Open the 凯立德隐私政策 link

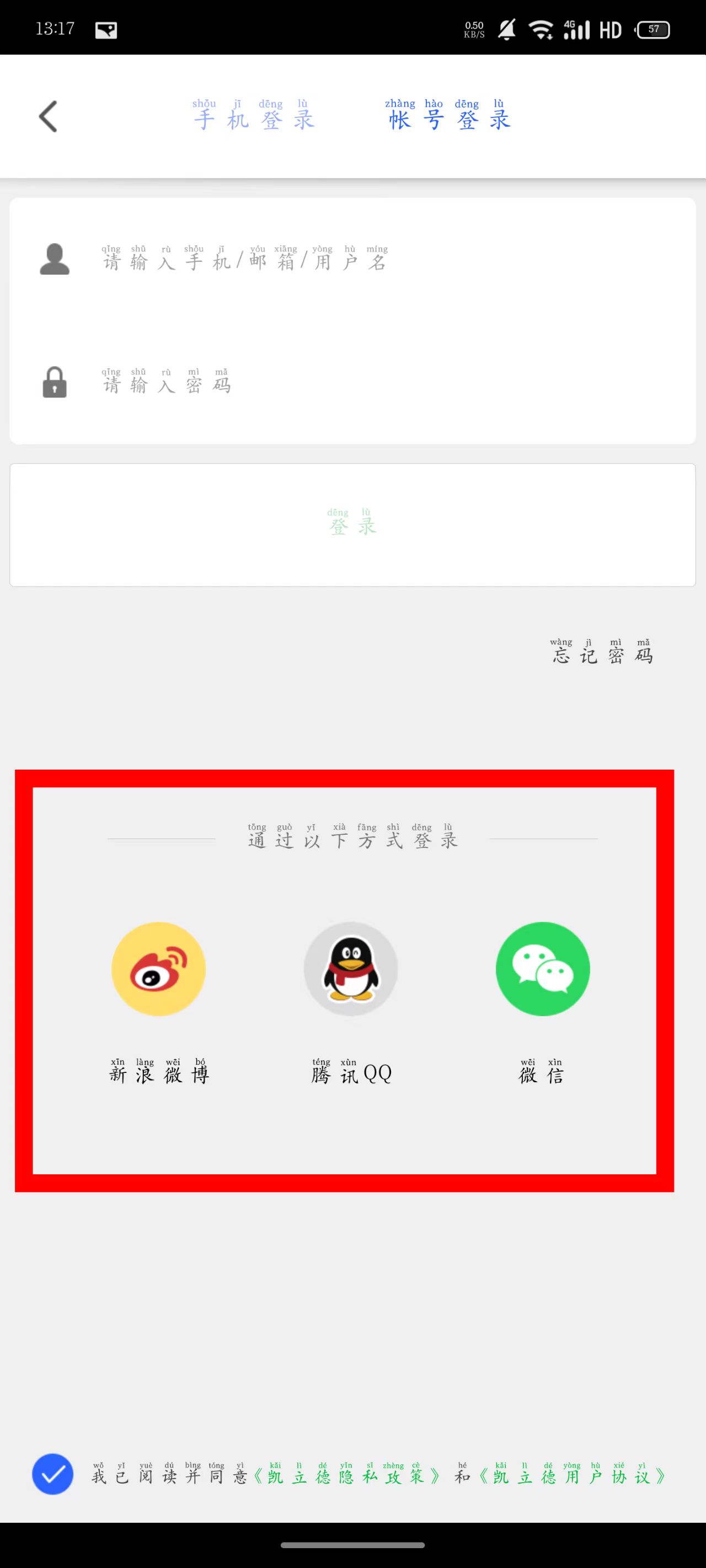click(x=346, y=1475)
